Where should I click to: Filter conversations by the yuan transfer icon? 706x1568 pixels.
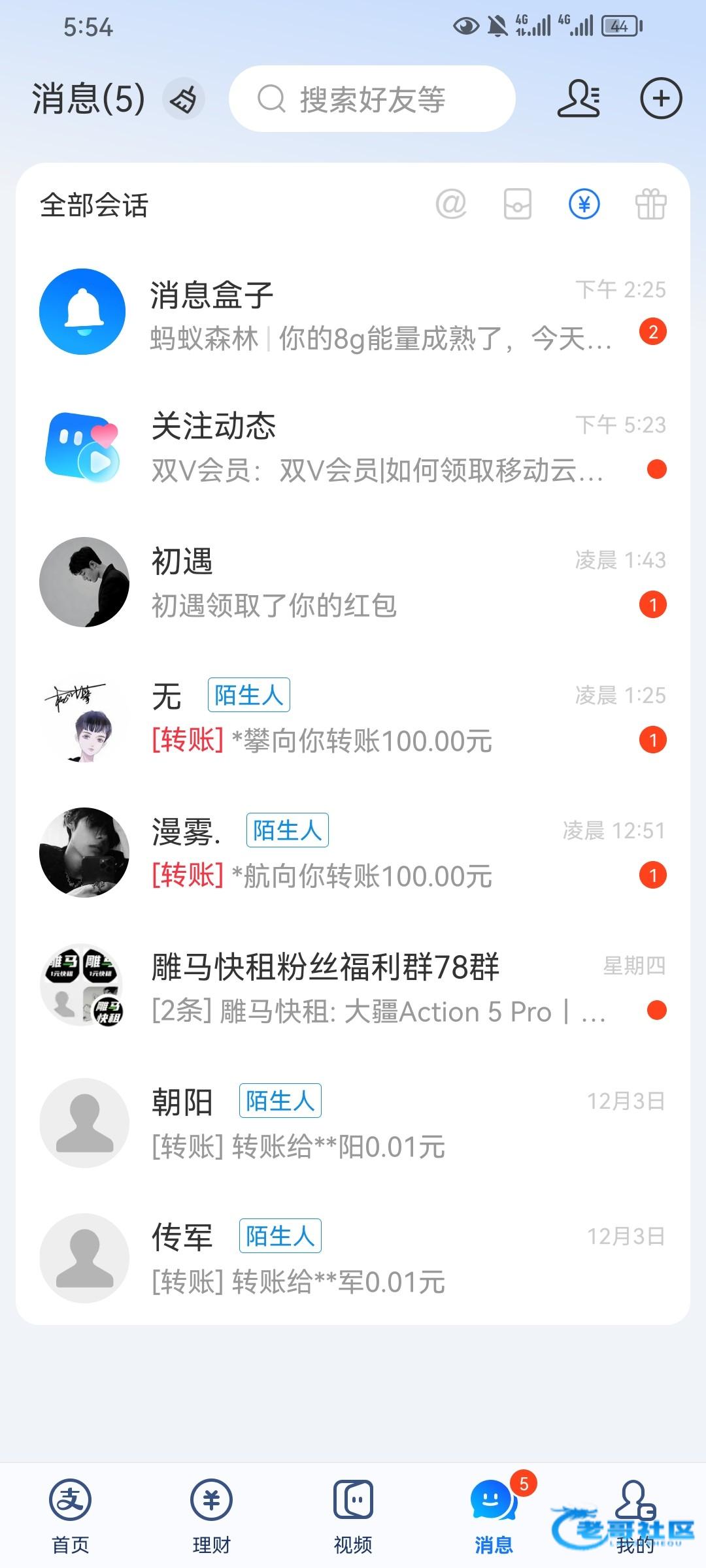584,204
